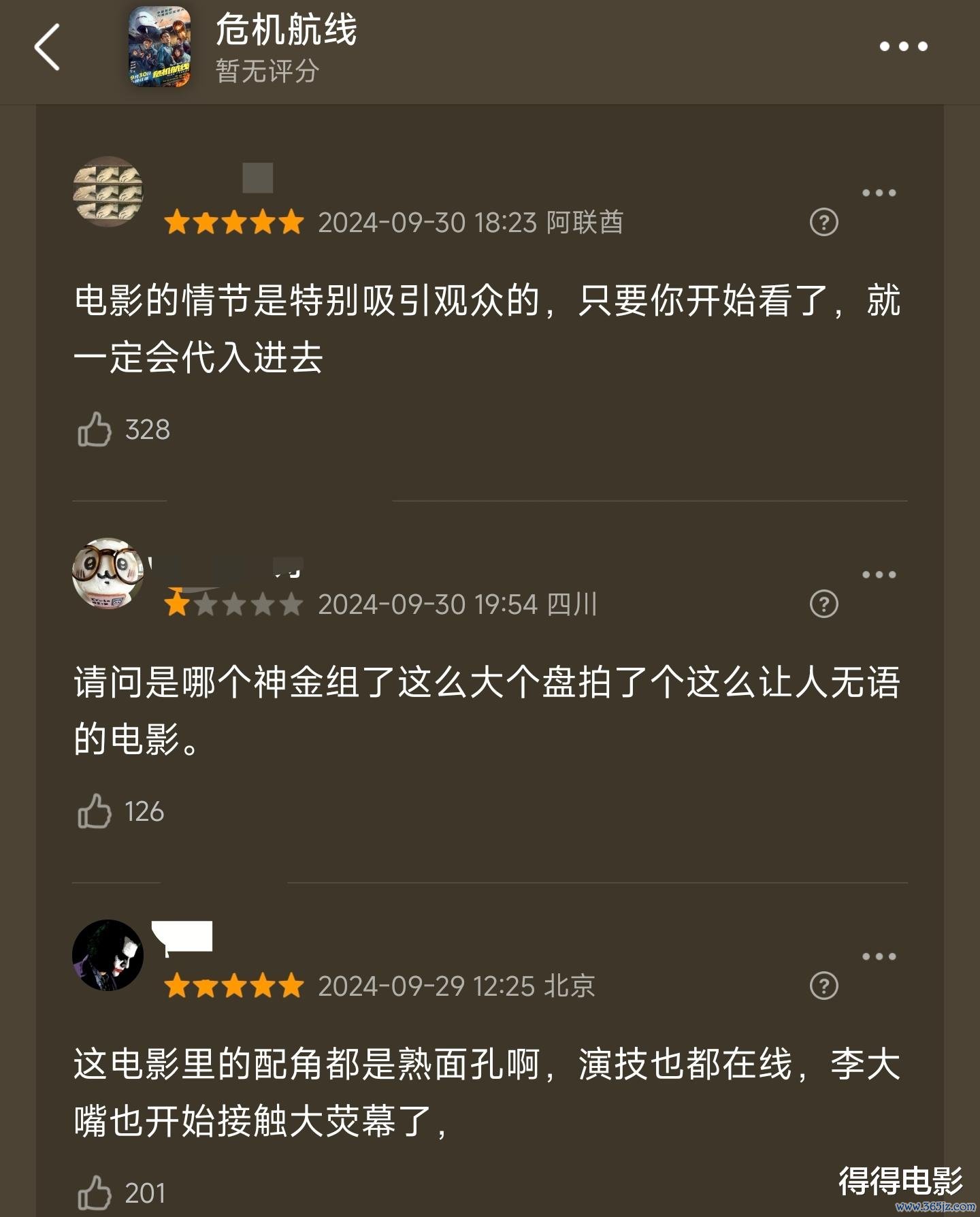980x1217 pixels.
Task: View the avatar of the 四川 reviewer
Action: point(108,574)
